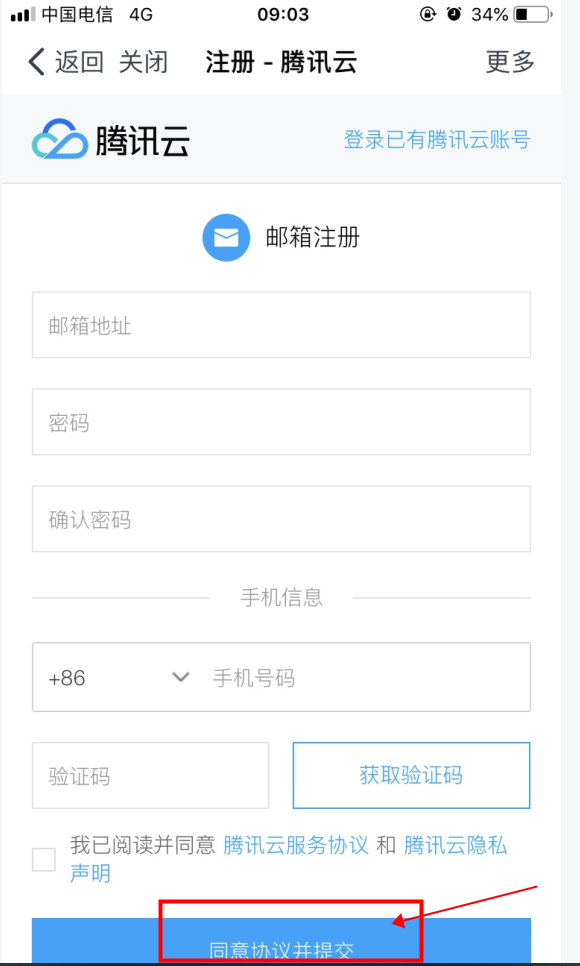
Task: Tap the 获取验证码 button
Action: (x=411, y=776)
